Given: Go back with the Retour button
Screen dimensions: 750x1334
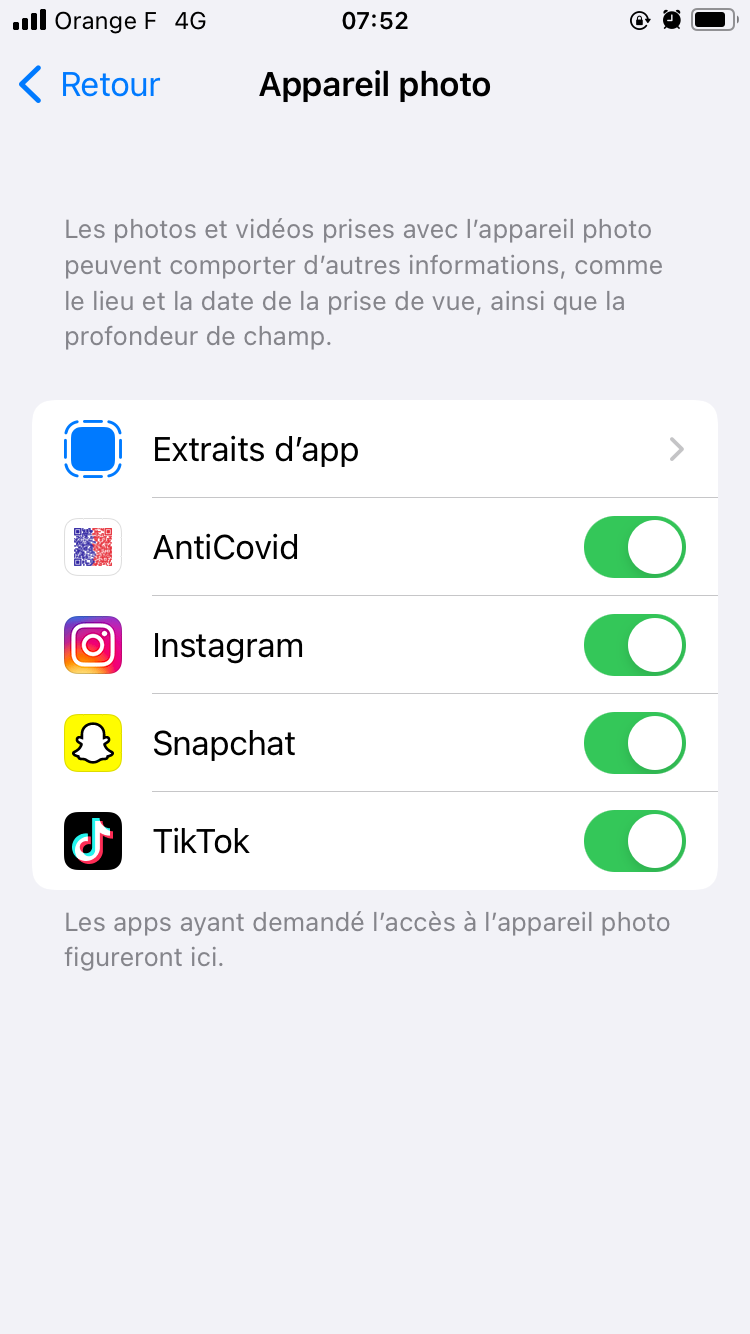Looking at the screenshot, I should [x=89, y=85].
